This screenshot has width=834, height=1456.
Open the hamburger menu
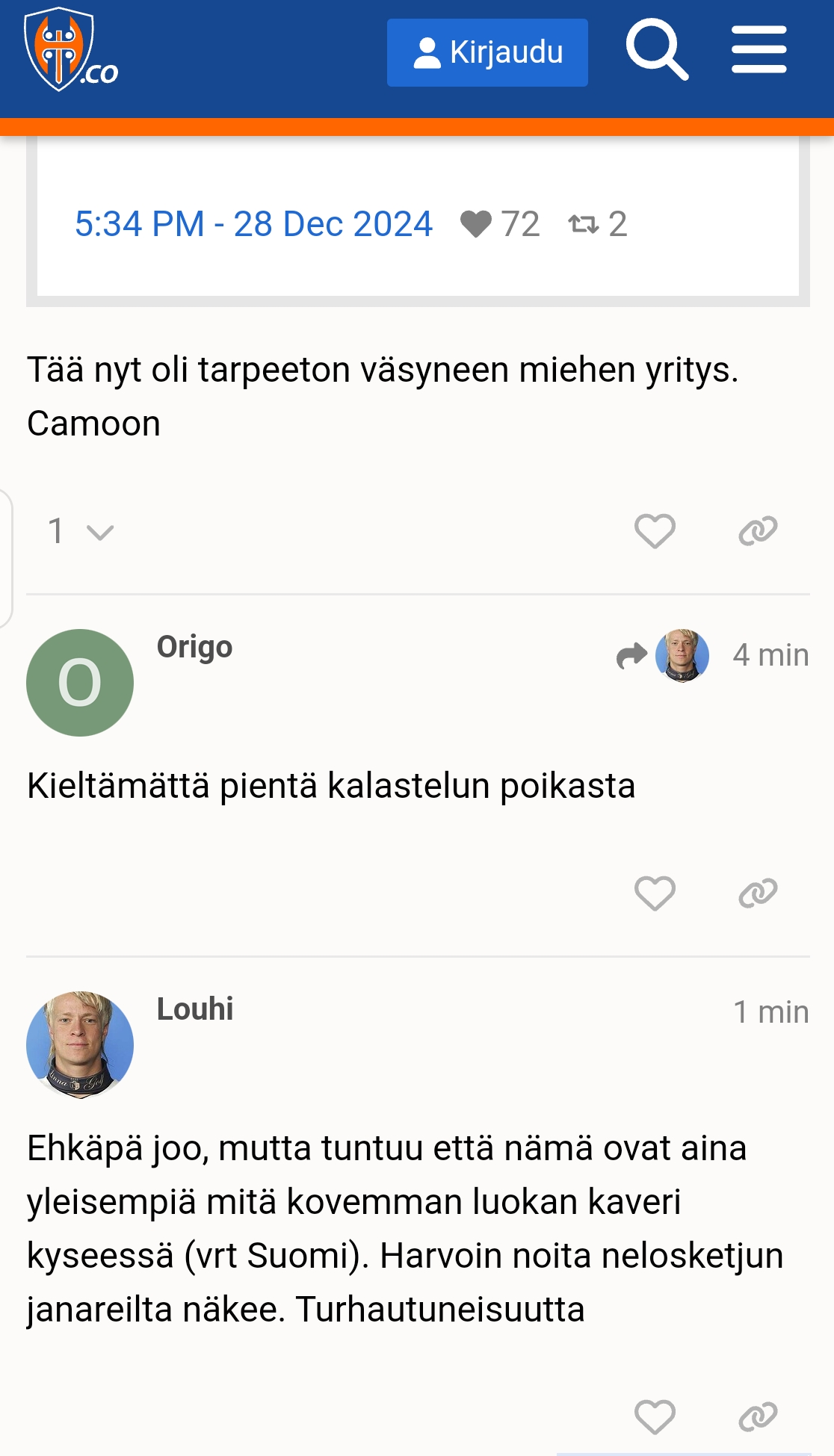tap(759, 51)
